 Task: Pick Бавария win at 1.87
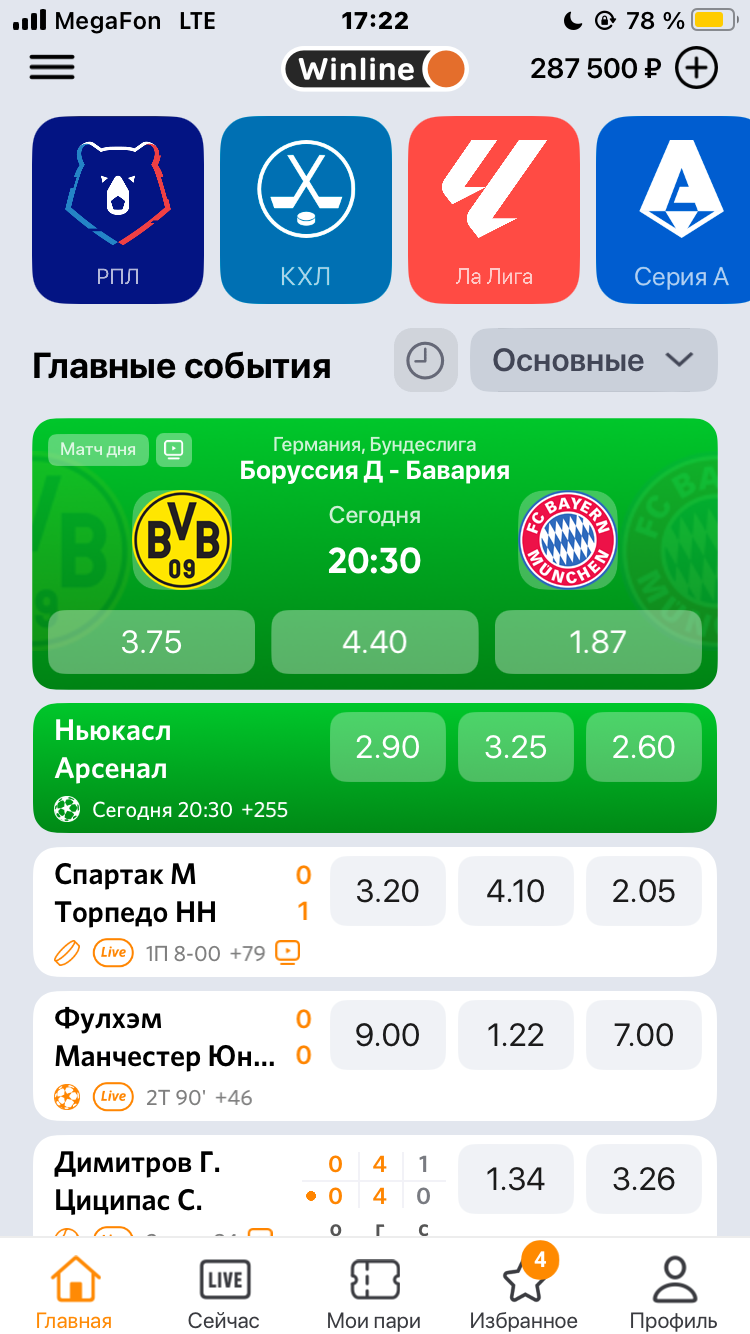tap(598, 642)
